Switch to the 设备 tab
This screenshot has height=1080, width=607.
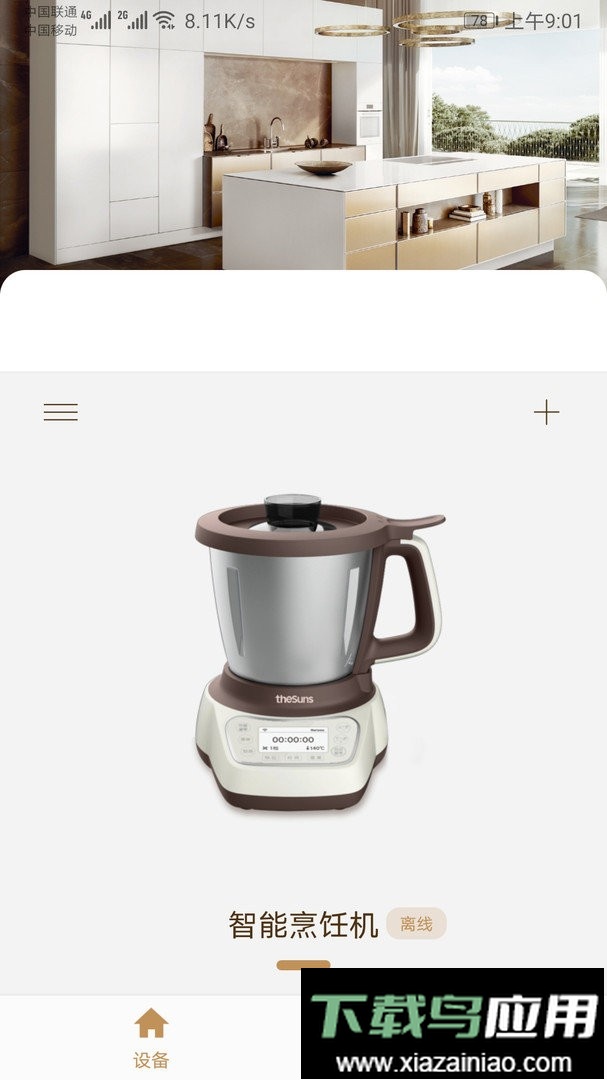(x=151, y=1037)
